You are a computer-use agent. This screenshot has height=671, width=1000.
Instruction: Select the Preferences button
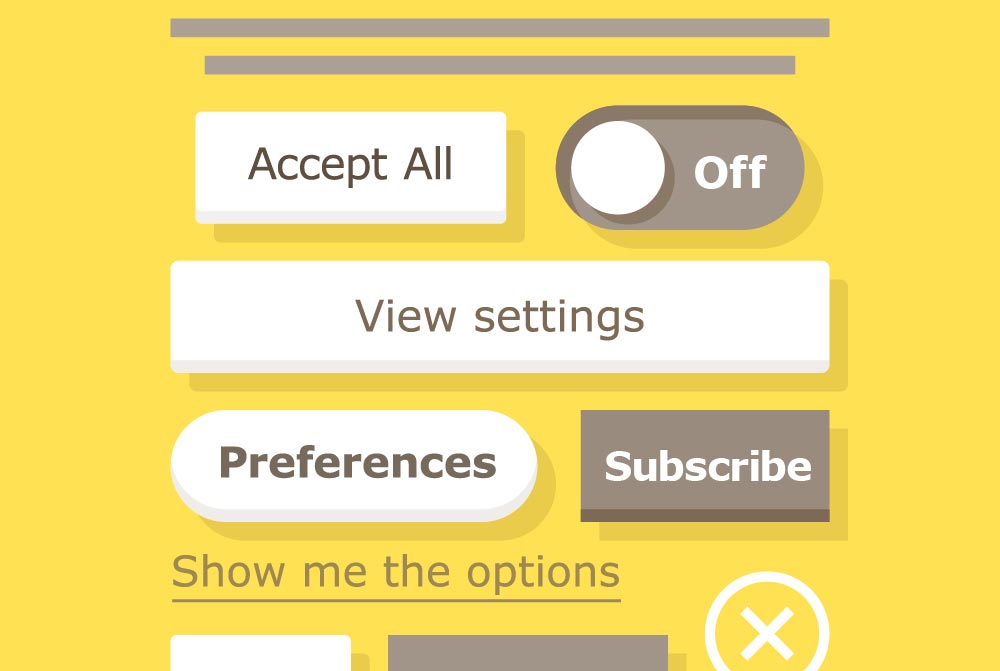(354, 464)
